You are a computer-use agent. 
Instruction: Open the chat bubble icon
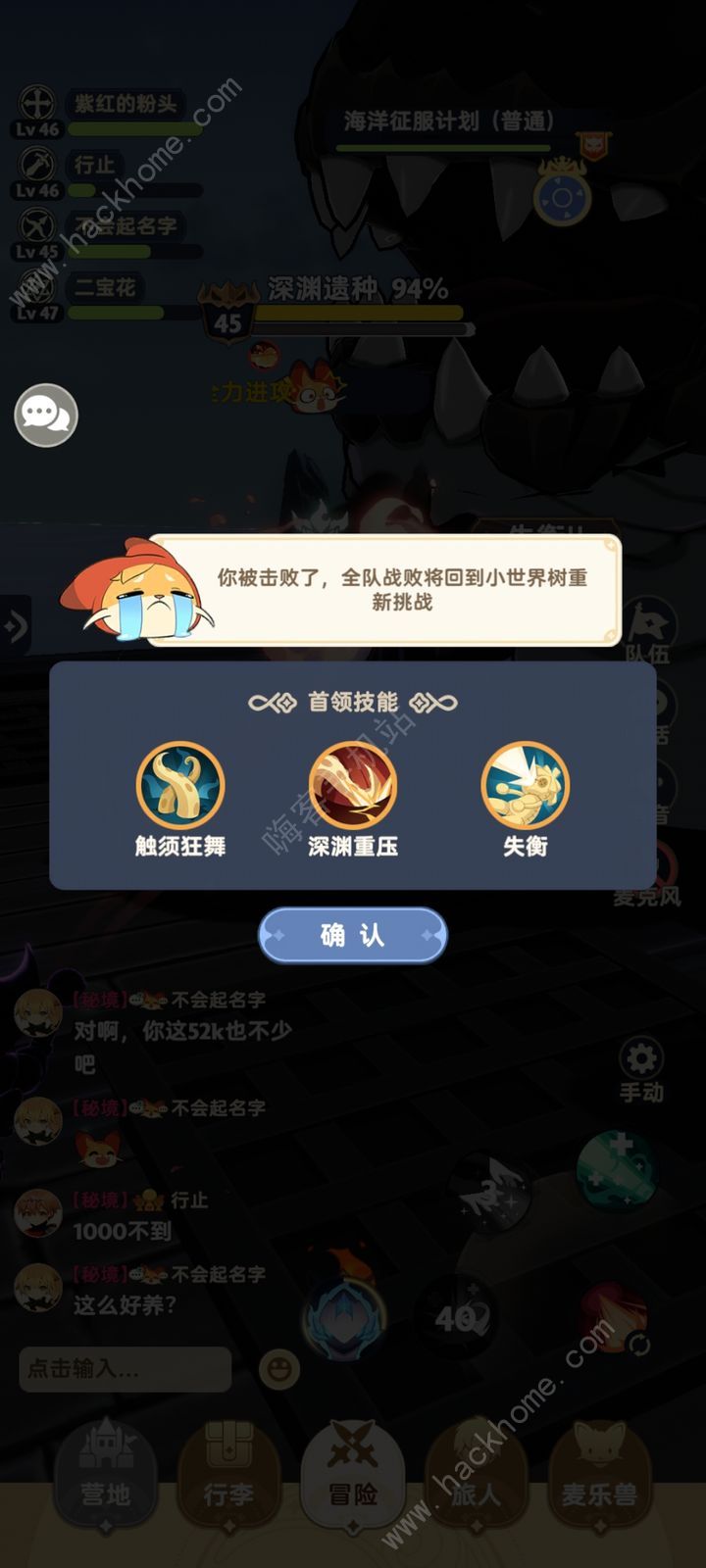(x=46, y=416)
